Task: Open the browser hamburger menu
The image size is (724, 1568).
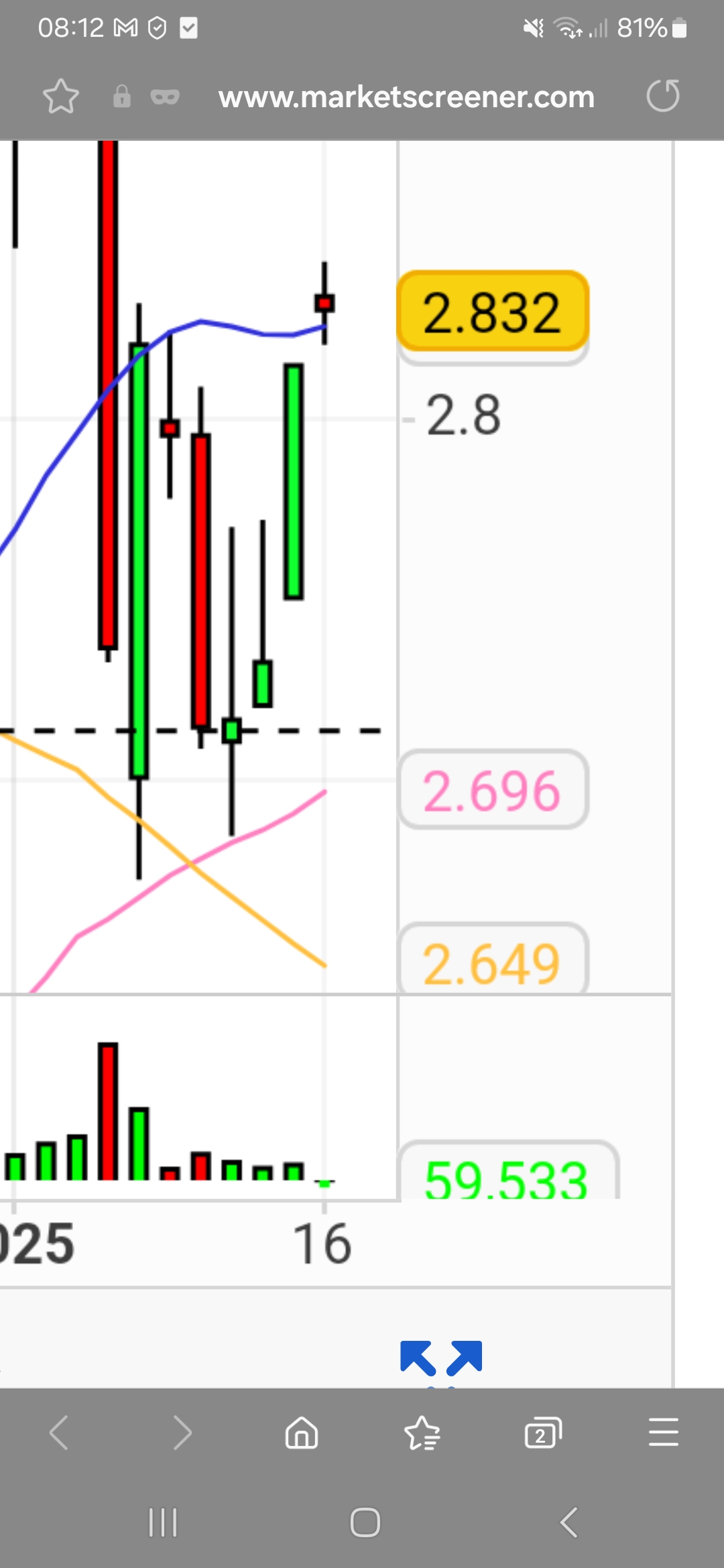Action: (x=663, y=1433)
